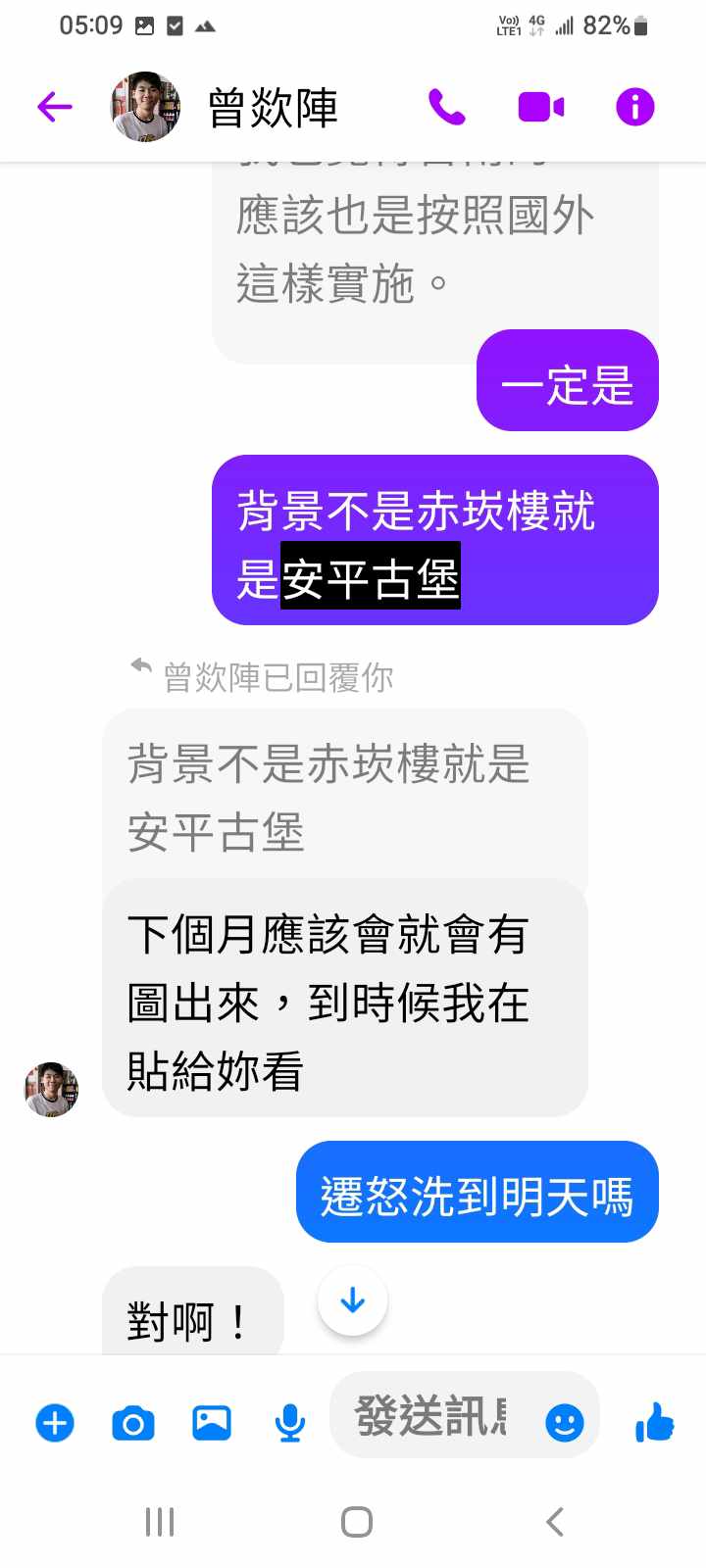
Task: Open the camera to take a photo
Action: [133, 1422]
